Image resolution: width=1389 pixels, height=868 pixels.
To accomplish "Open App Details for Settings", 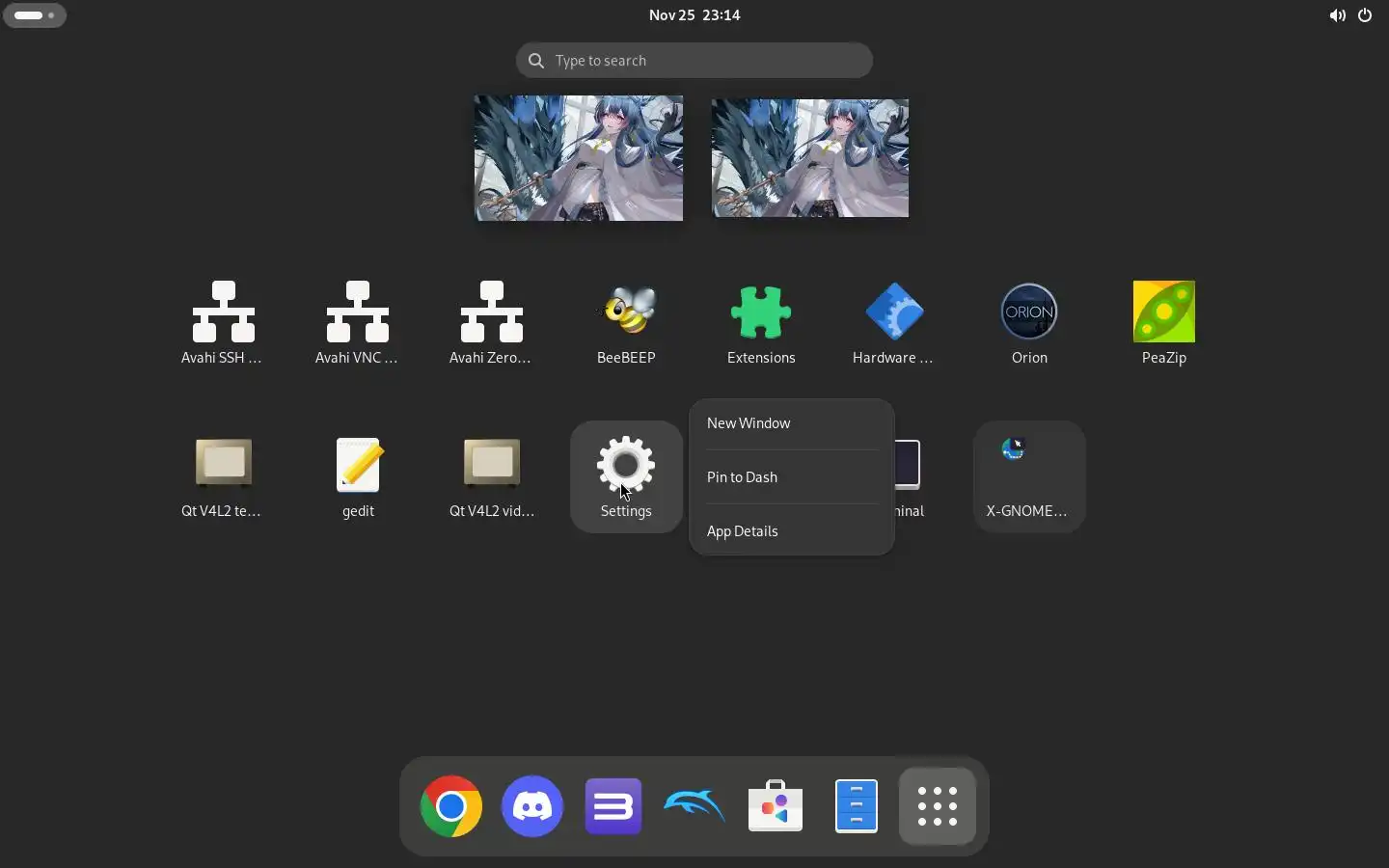I will click(x=743, y=531).
